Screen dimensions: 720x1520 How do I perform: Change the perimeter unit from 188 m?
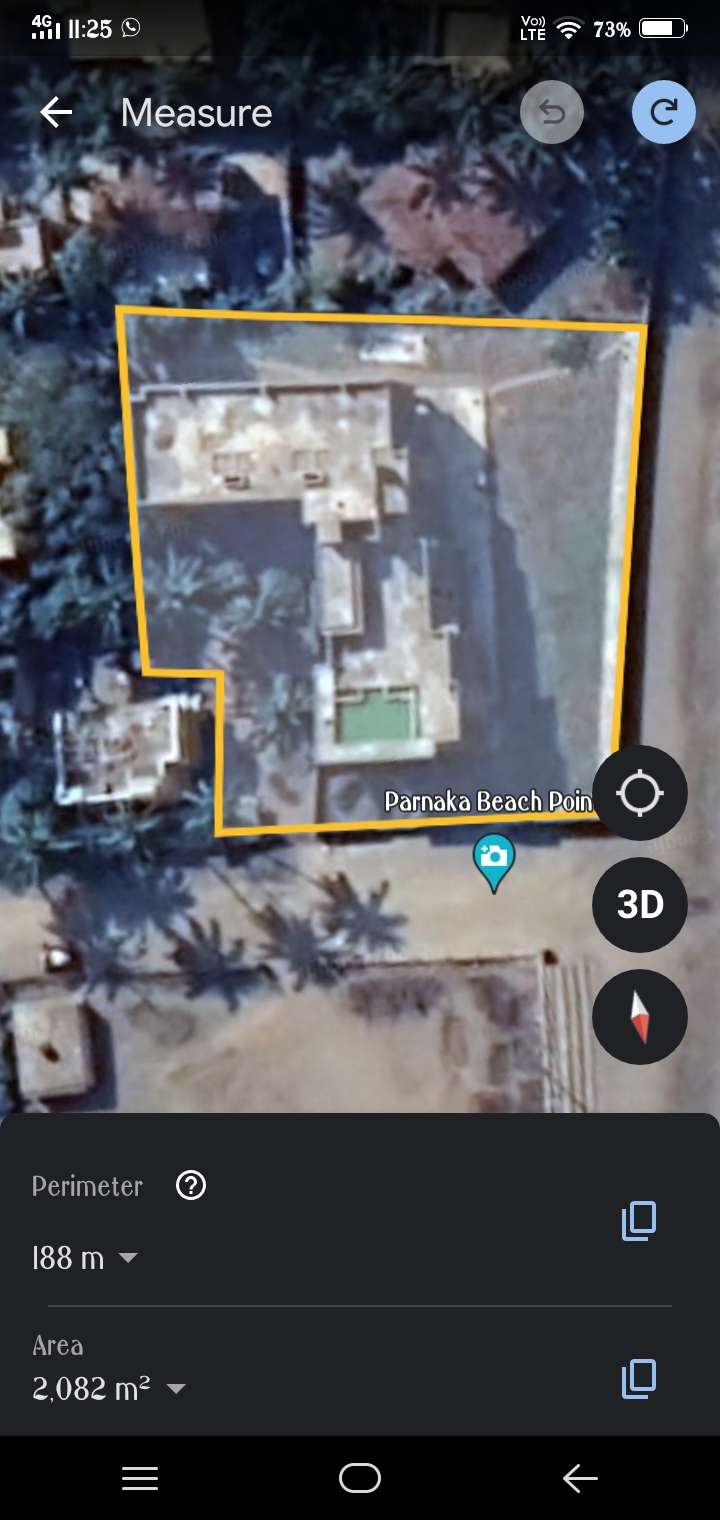(85, 1258)
